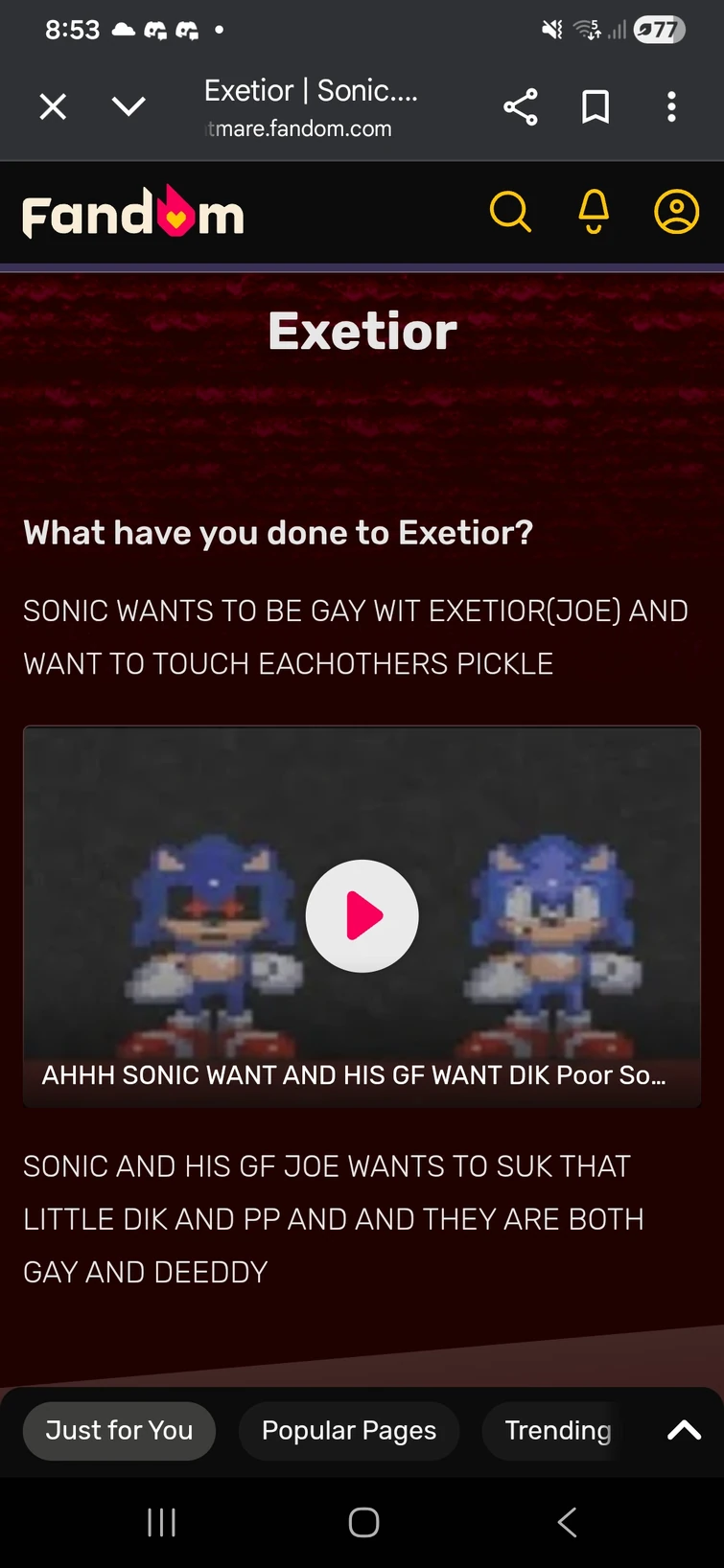Bookmark this page in the browser
This screenshot has height=1568, width=724.
596,106
